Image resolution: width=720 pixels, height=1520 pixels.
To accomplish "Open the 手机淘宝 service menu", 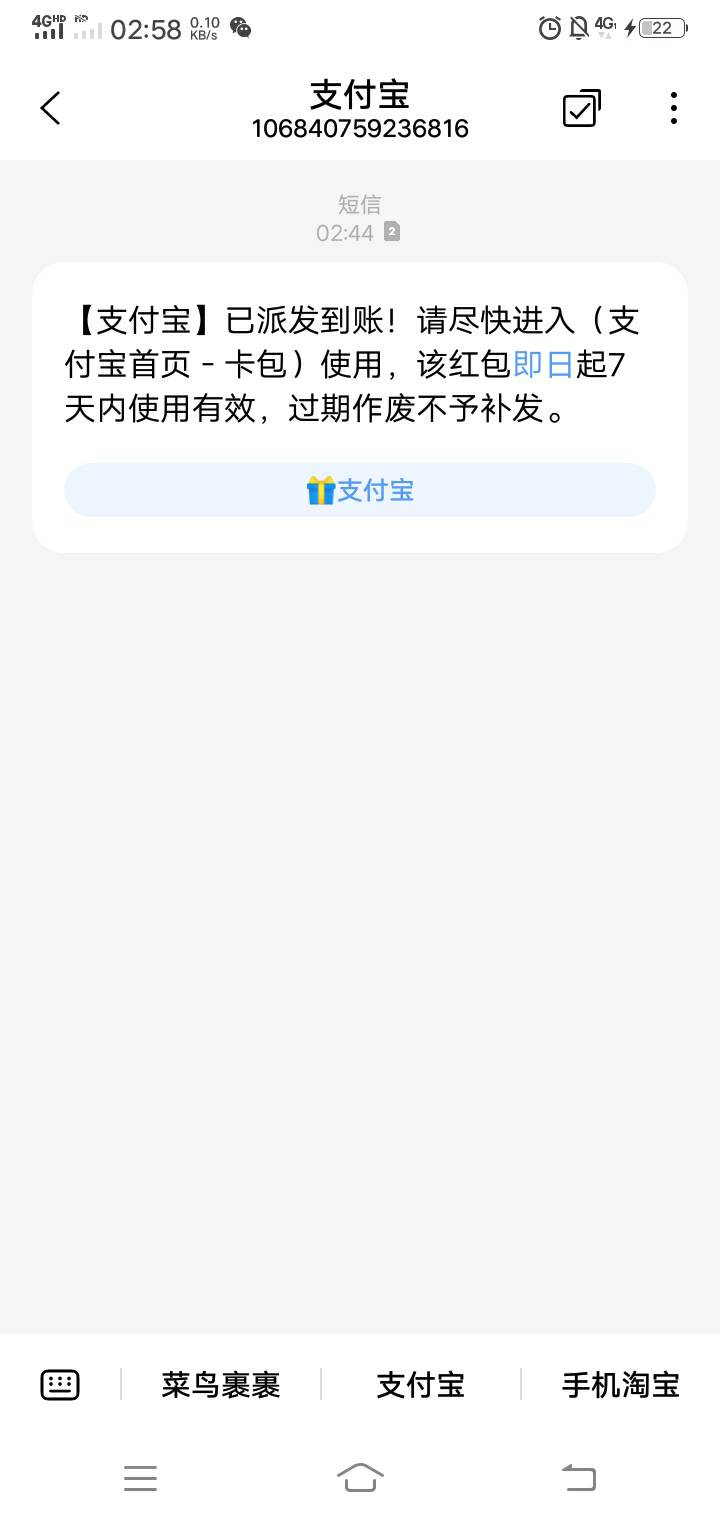I will (x=621, y=1385).
